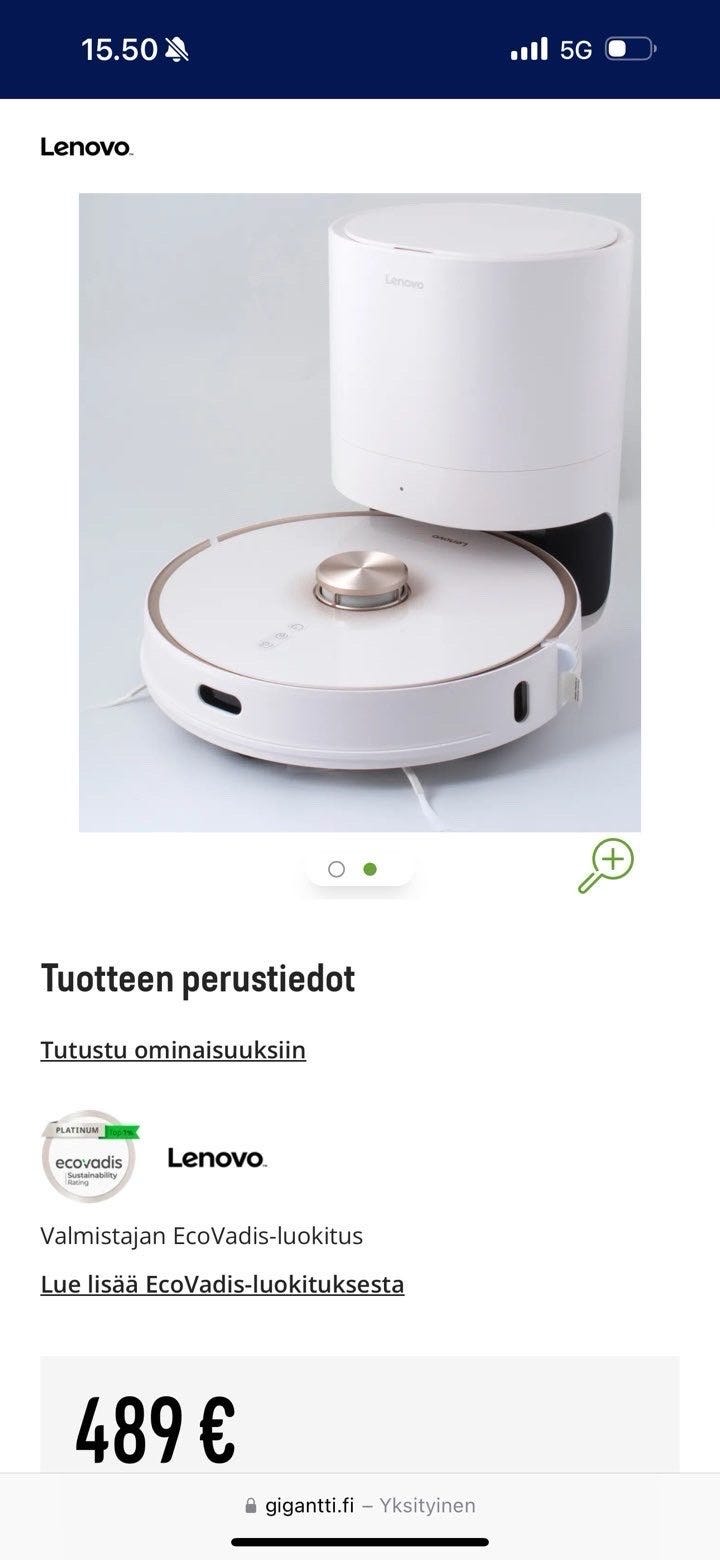Open the Lenovo robot vacuum product photo

pos(360,512)
